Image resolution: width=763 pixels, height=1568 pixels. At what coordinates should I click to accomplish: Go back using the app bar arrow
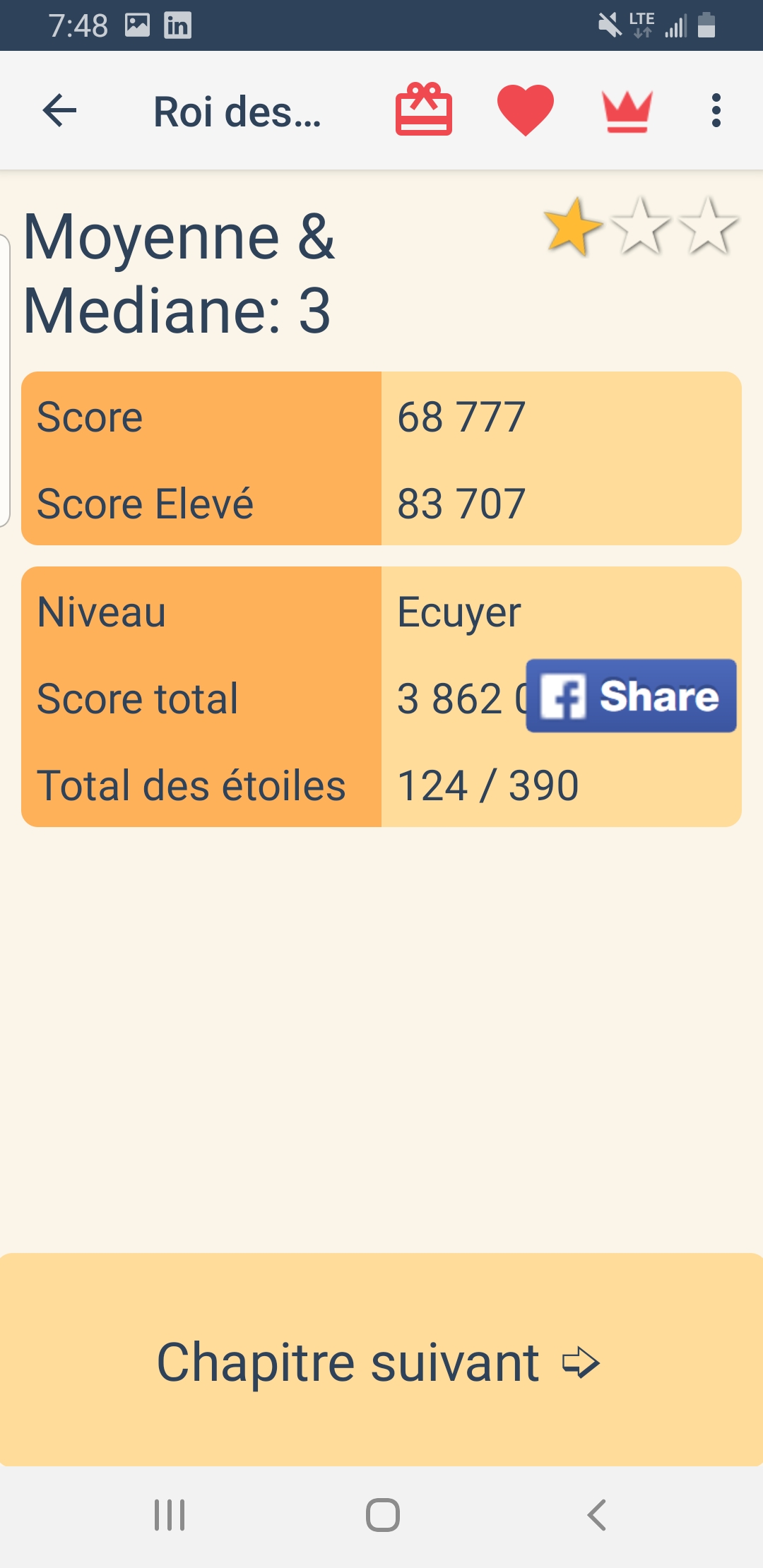[60, 111]
